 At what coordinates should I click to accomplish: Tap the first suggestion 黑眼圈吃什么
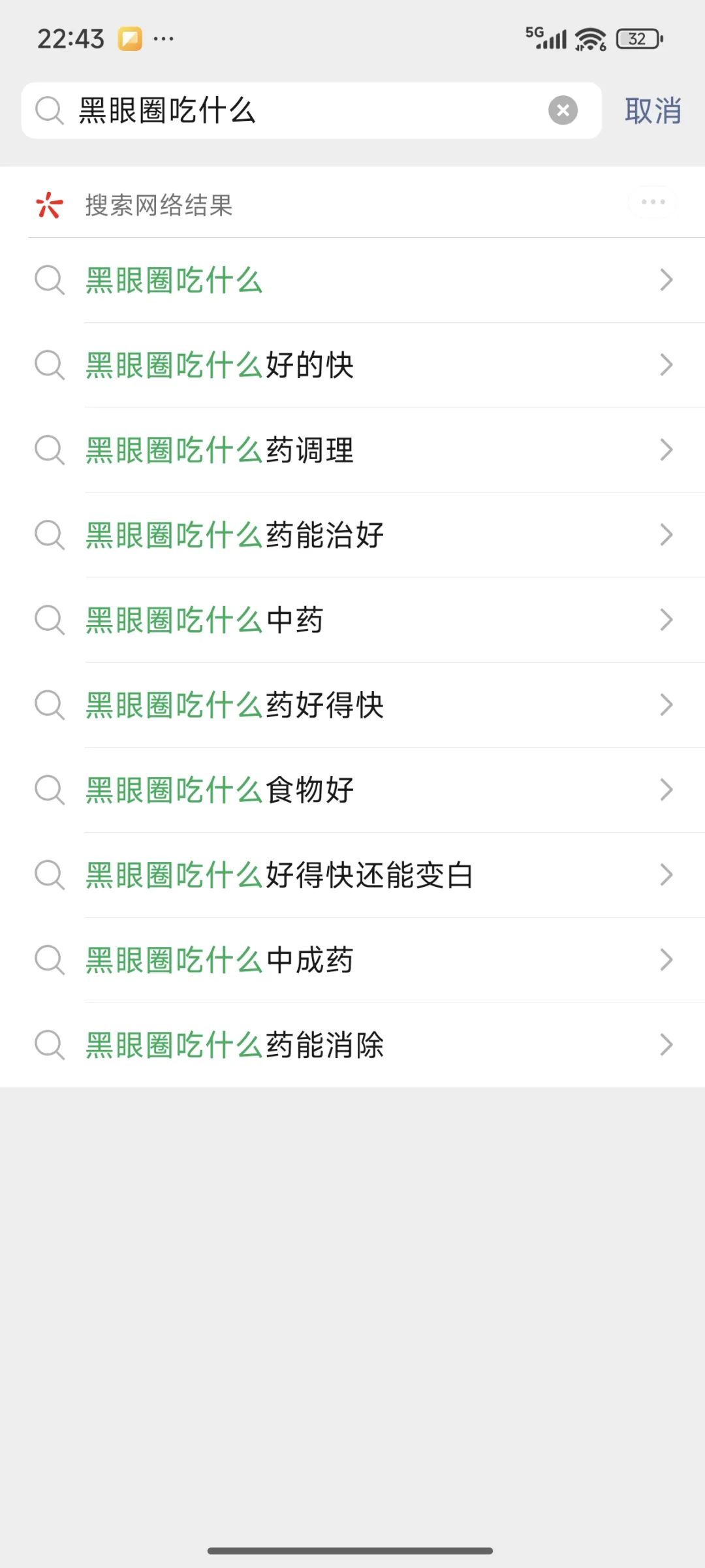(174, 280)
